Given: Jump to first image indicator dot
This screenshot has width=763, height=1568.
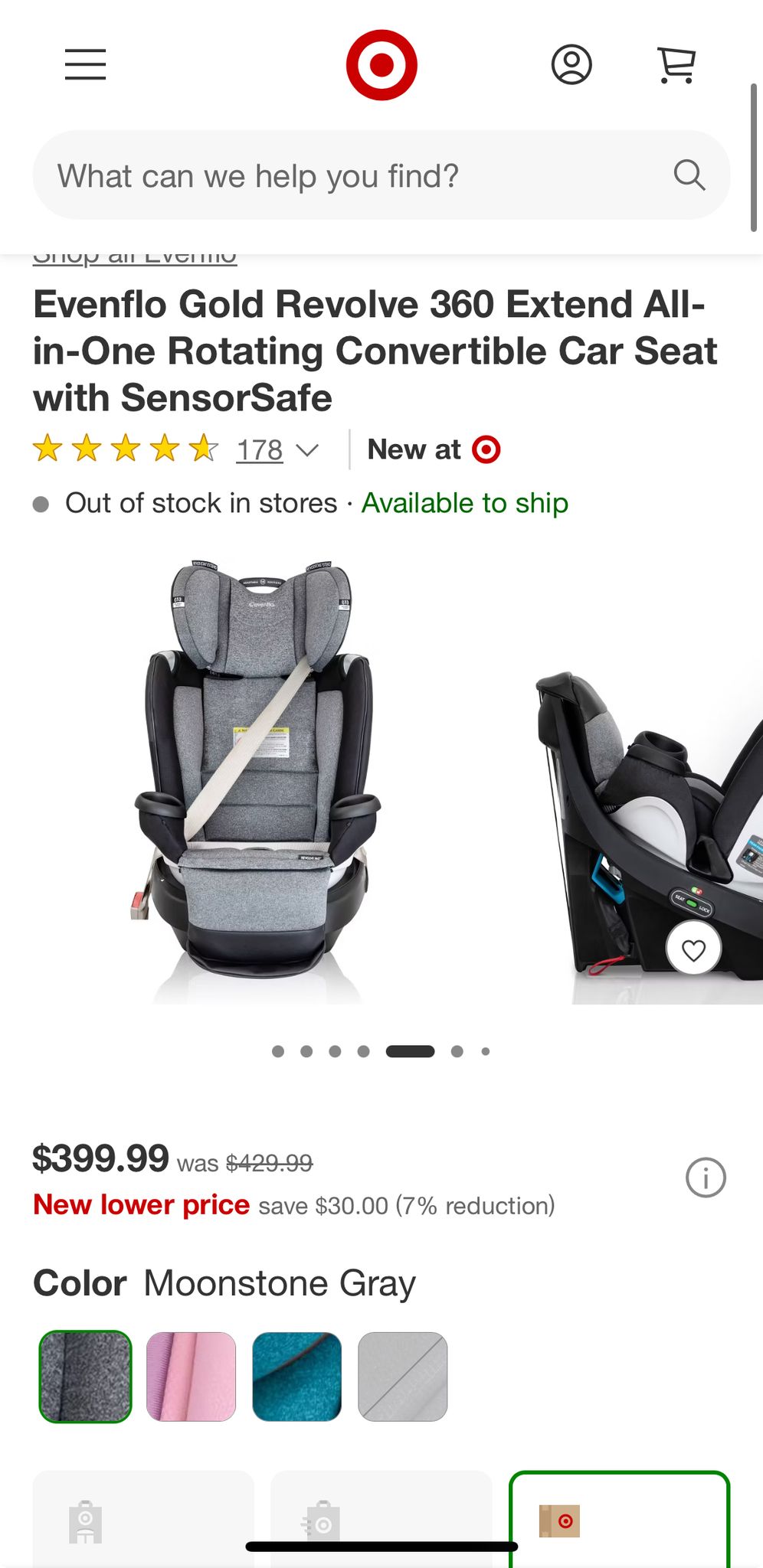Looking at the screenshot, I should point(278,1051).
